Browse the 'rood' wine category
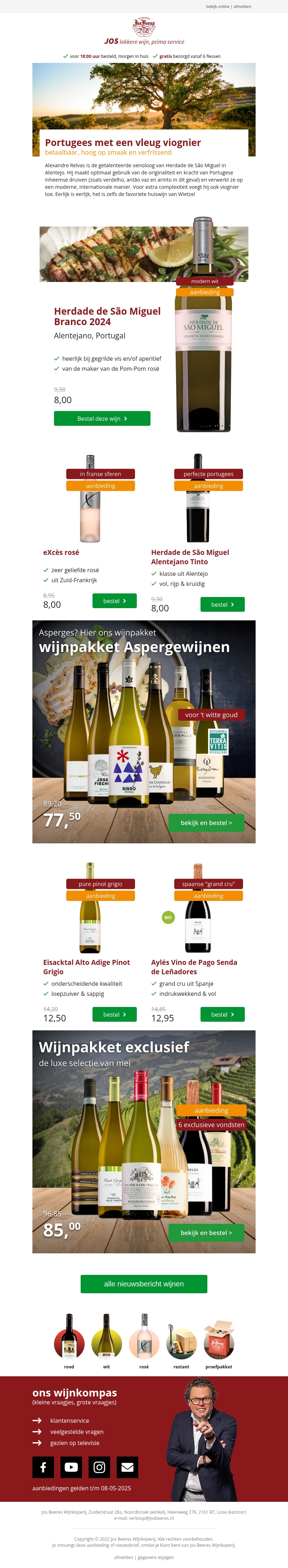 point(69,1341)
